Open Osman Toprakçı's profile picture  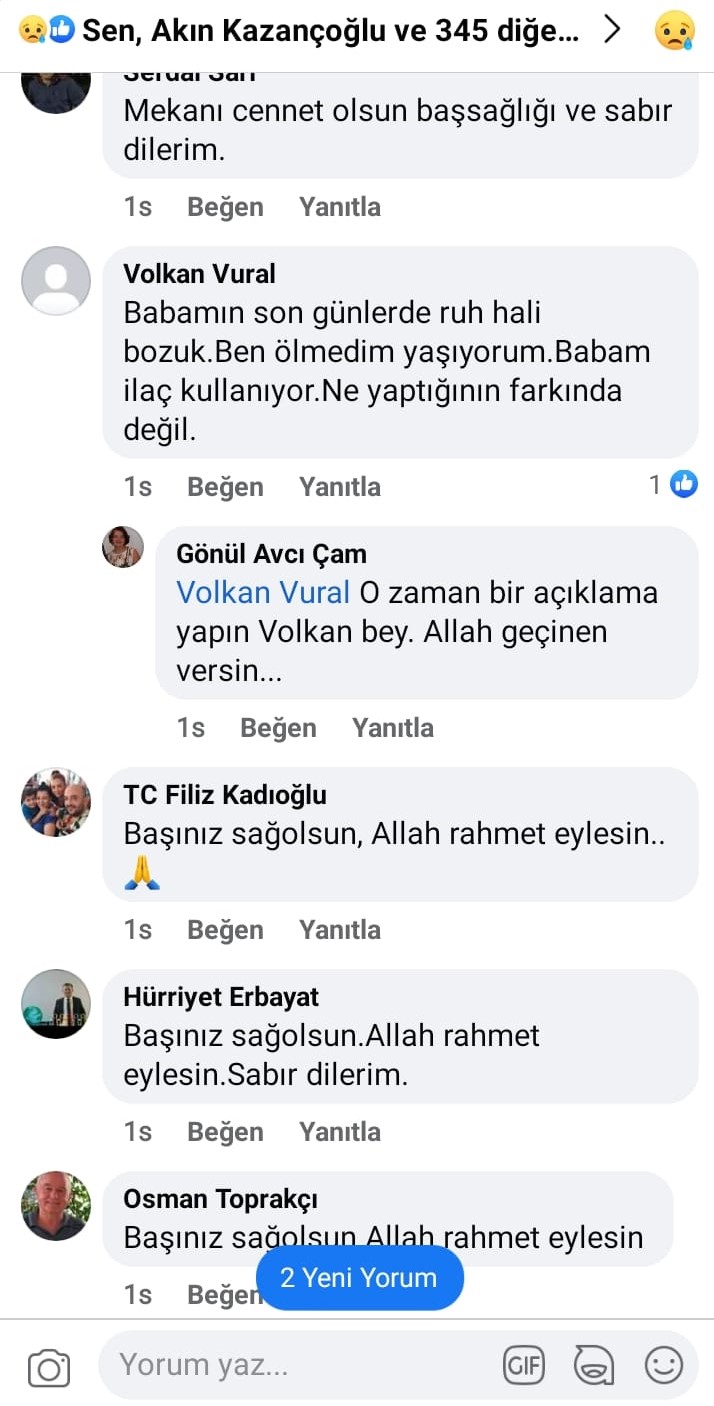(56, 1206)
